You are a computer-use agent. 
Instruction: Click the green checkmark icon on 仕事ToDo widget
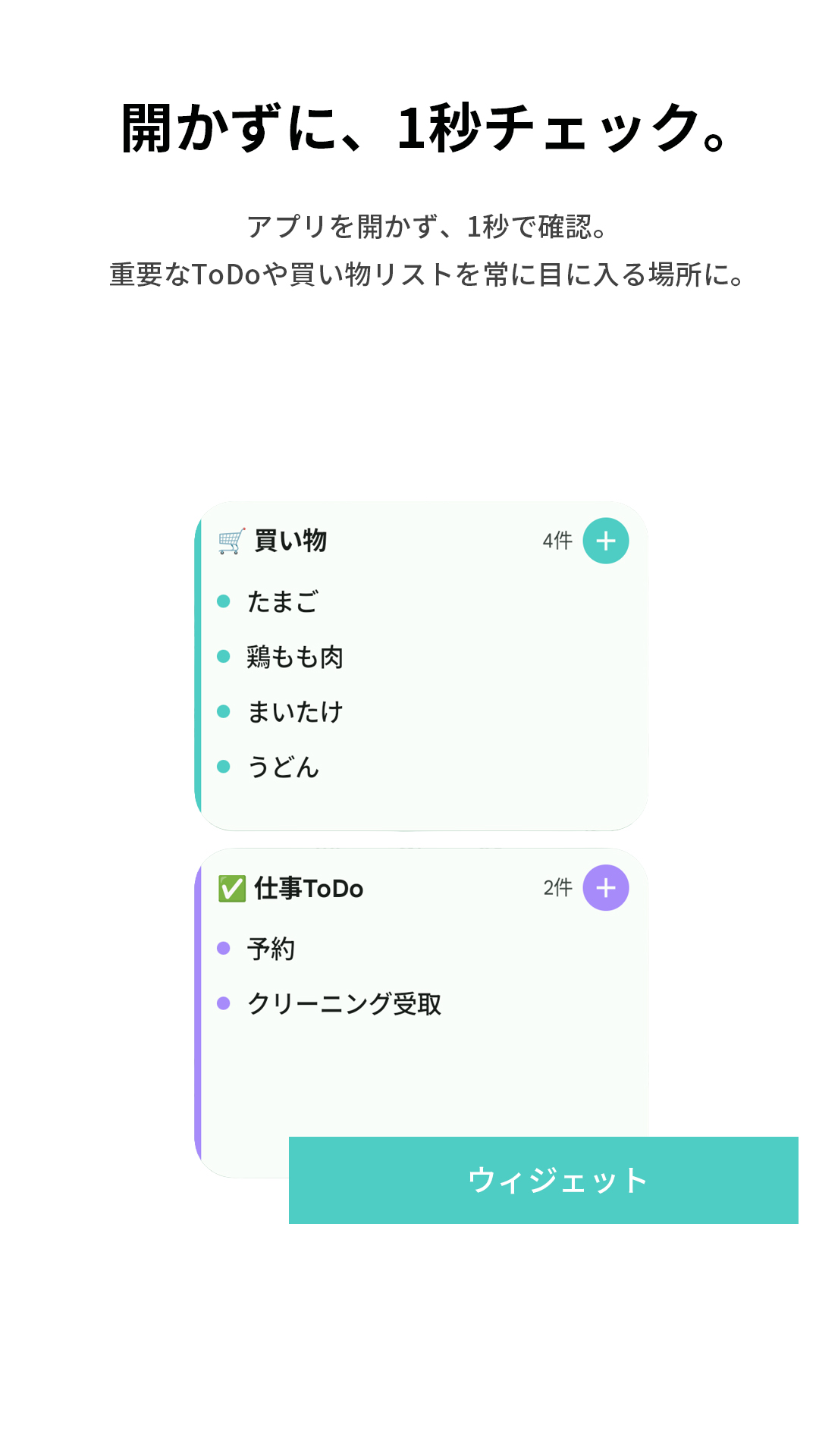coord(231,887)
